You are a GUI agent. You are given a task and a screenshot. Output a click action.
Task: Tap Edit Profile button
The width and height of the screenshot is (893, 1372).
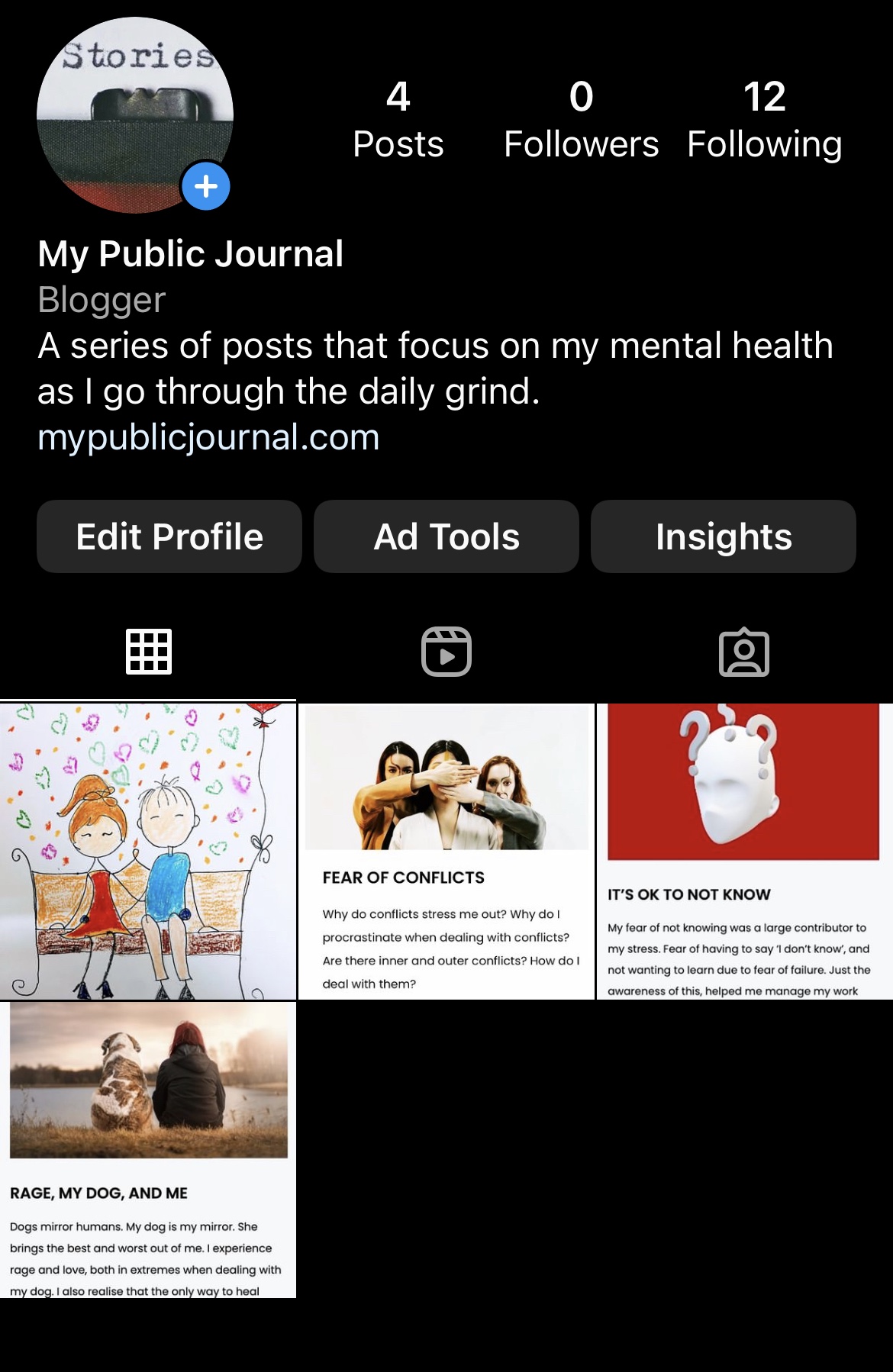[169, 536]
